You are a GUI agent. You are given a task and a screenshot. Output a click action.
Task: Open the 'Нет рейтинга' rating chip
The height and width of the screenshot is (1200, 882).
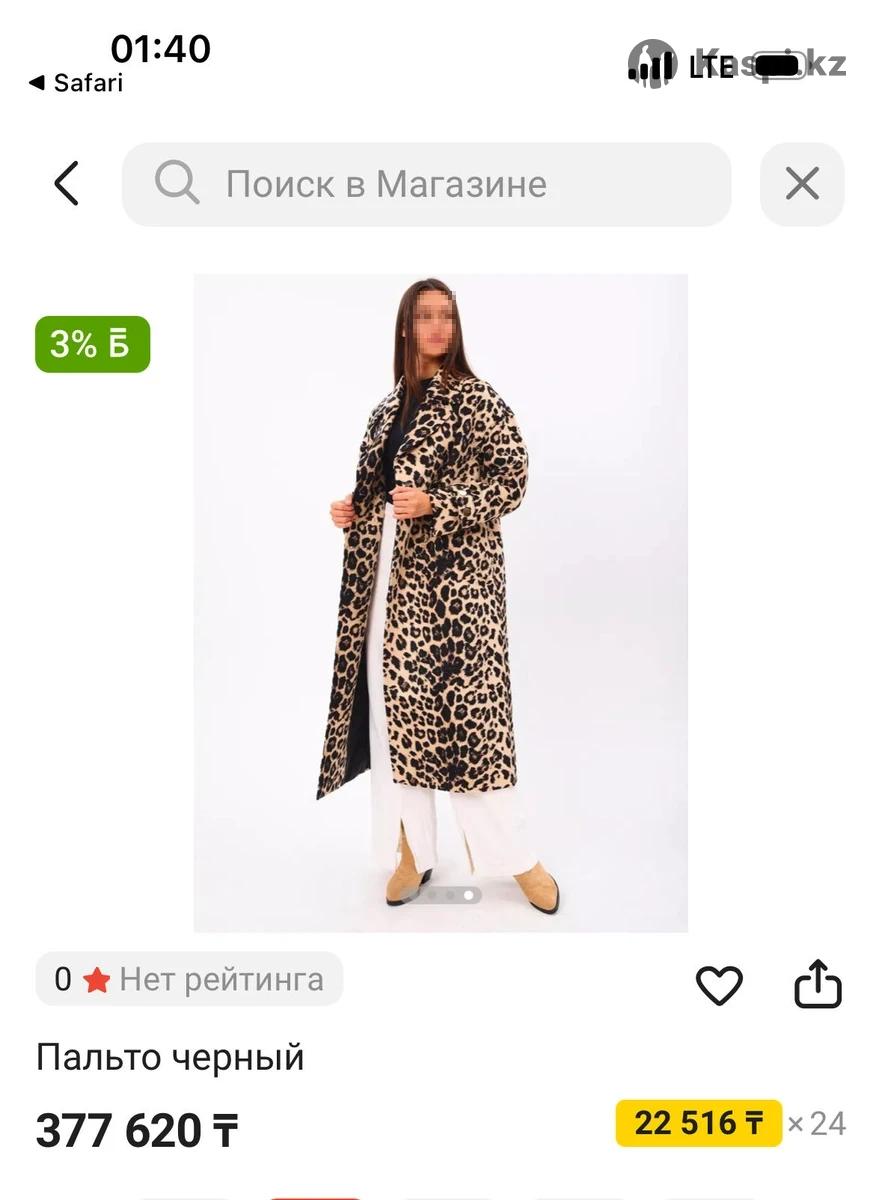[189, 979]
